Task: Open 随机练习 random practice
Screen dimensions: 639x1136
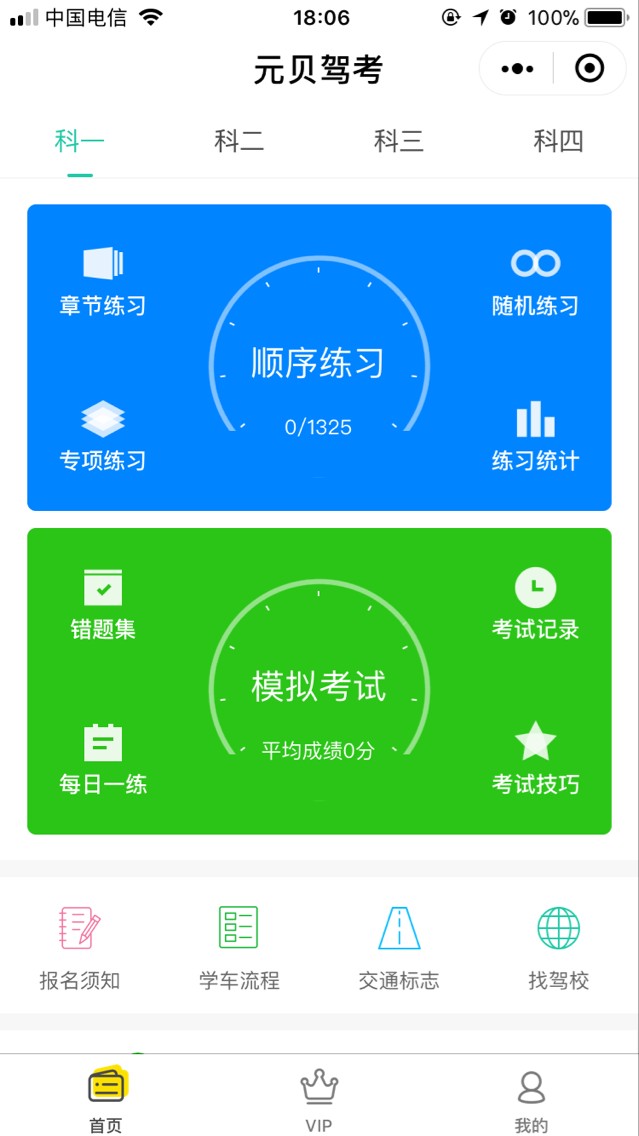Action: [535, 282]
